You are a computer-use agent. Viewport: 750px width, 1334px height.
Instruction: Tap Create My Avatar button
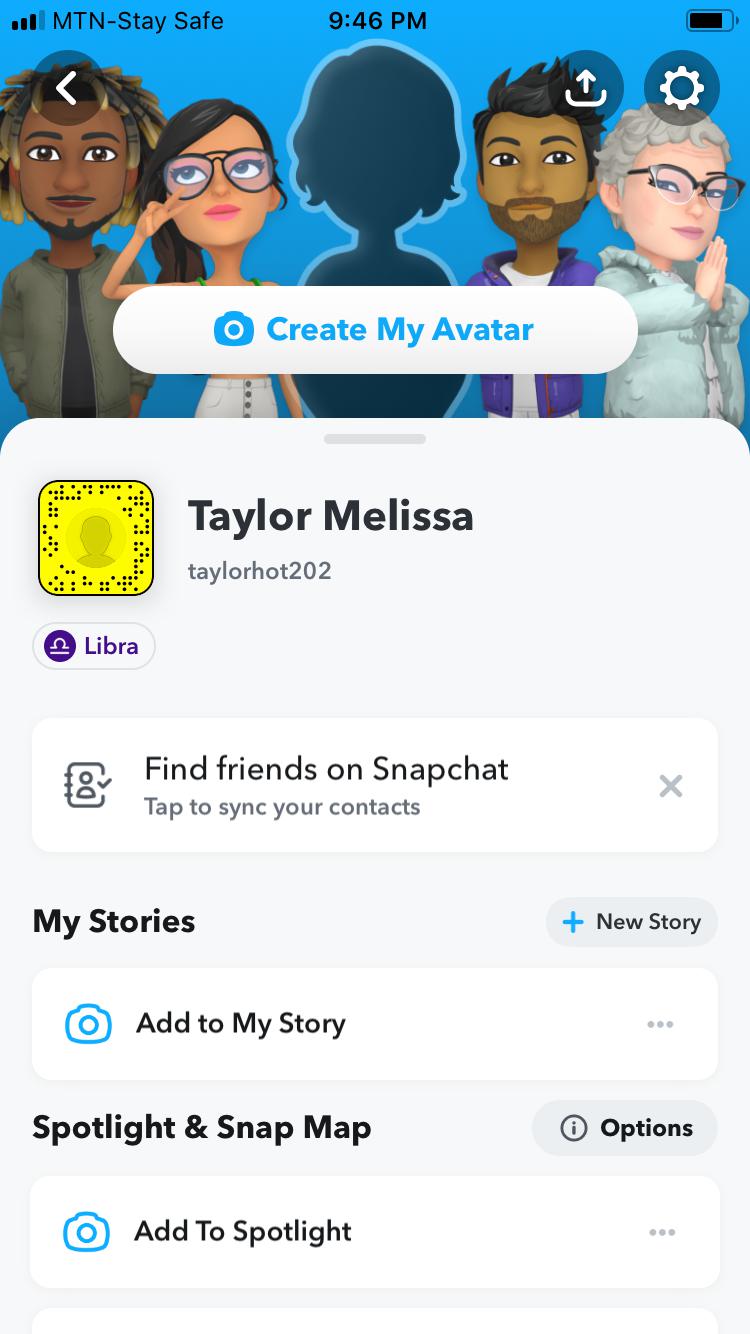point(375,330)
